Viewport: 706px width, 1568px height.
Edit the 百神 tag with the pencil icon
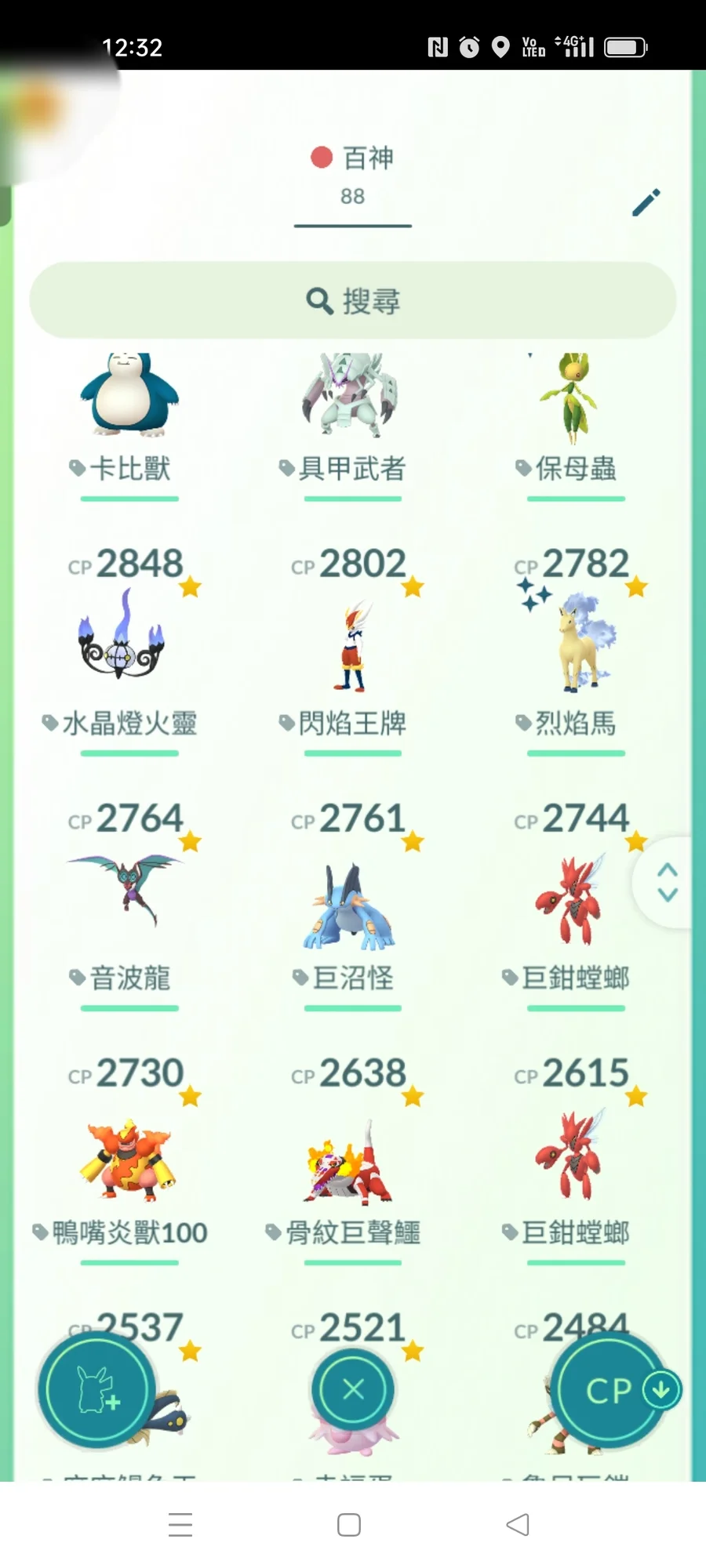[x=646, y=202]
